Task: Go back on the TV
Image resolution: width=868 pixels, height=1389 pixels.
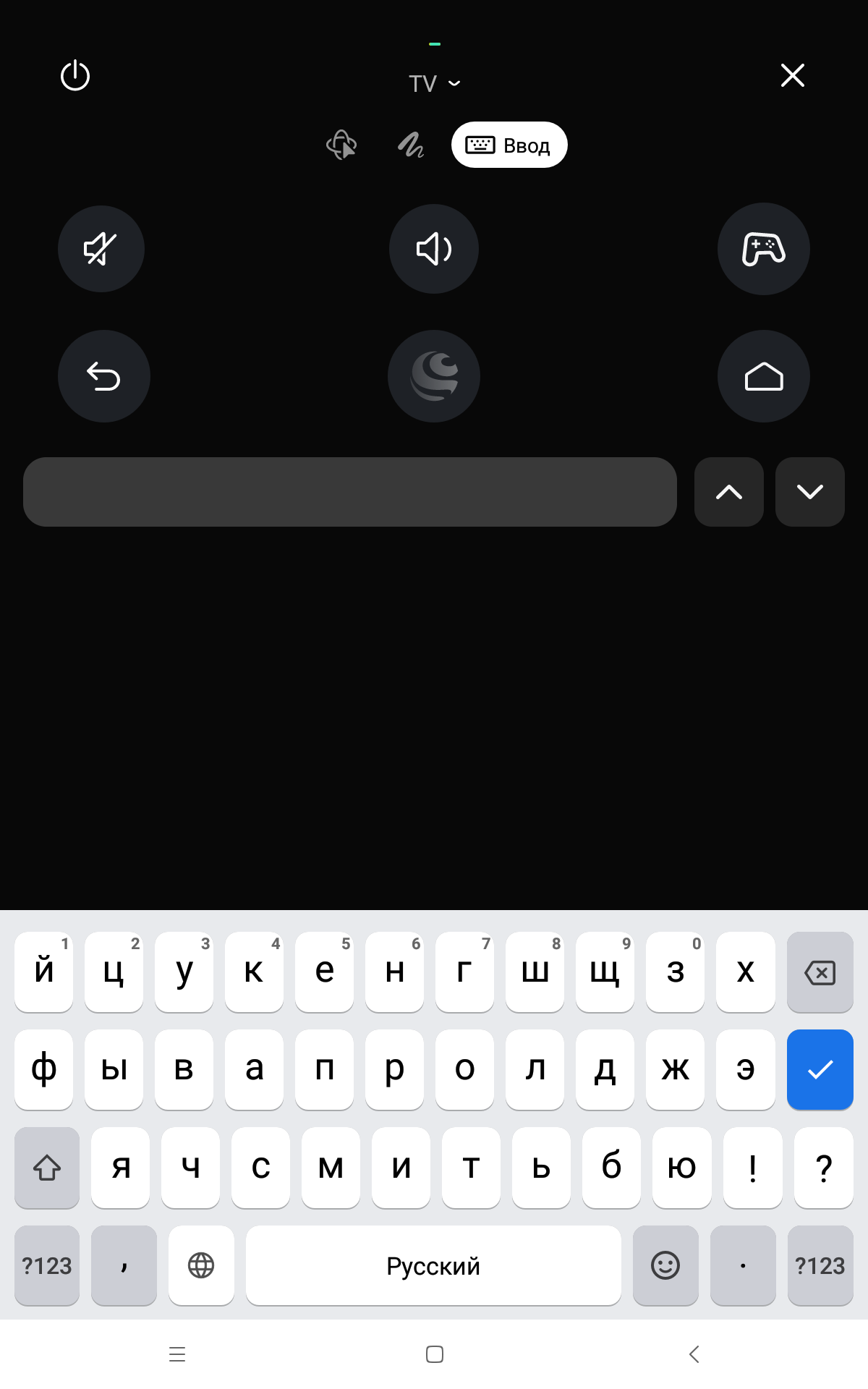Action: (103, 376)
